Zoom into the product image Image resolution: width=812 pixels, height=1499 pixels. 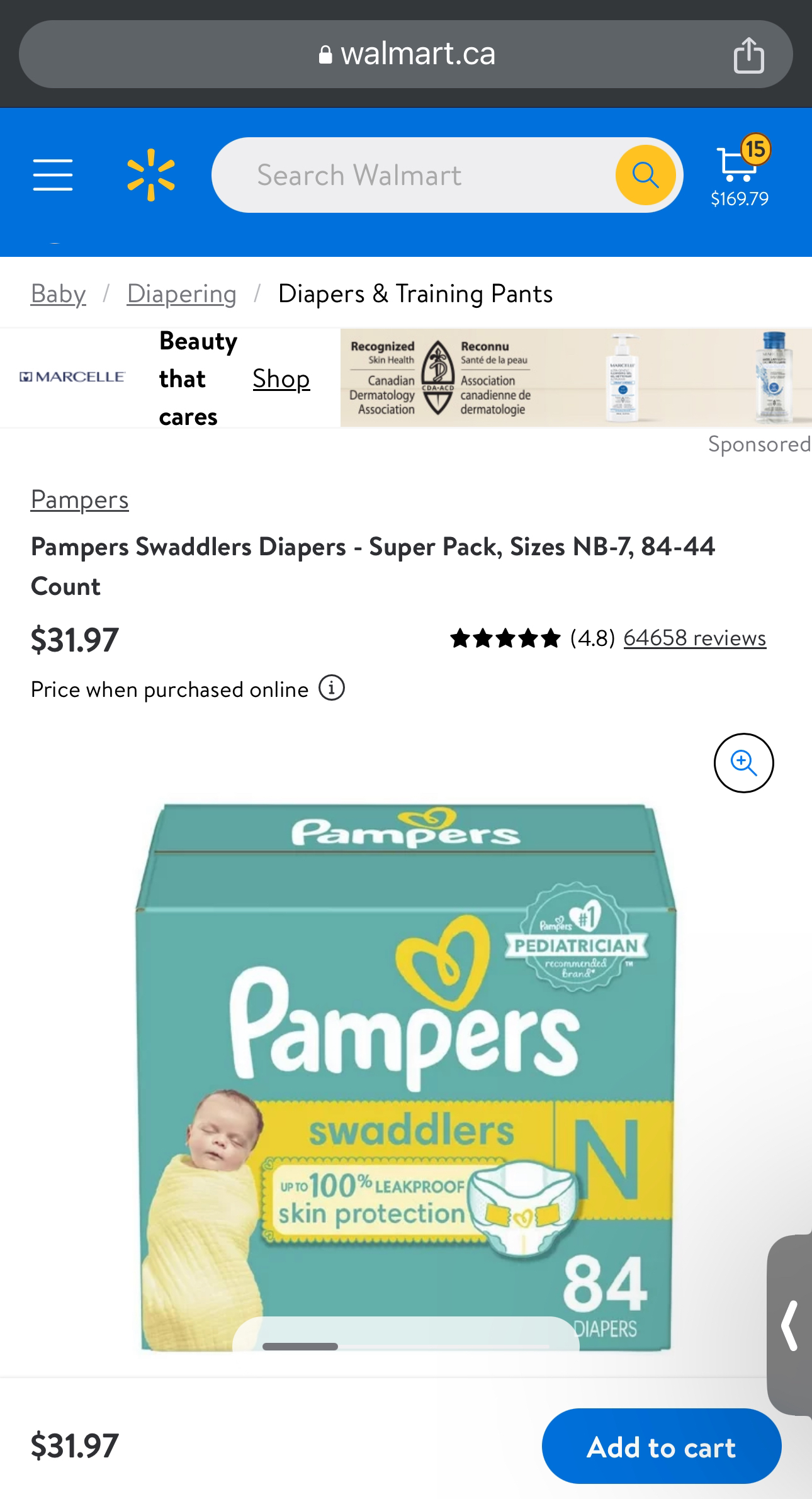tap(743, 762)
